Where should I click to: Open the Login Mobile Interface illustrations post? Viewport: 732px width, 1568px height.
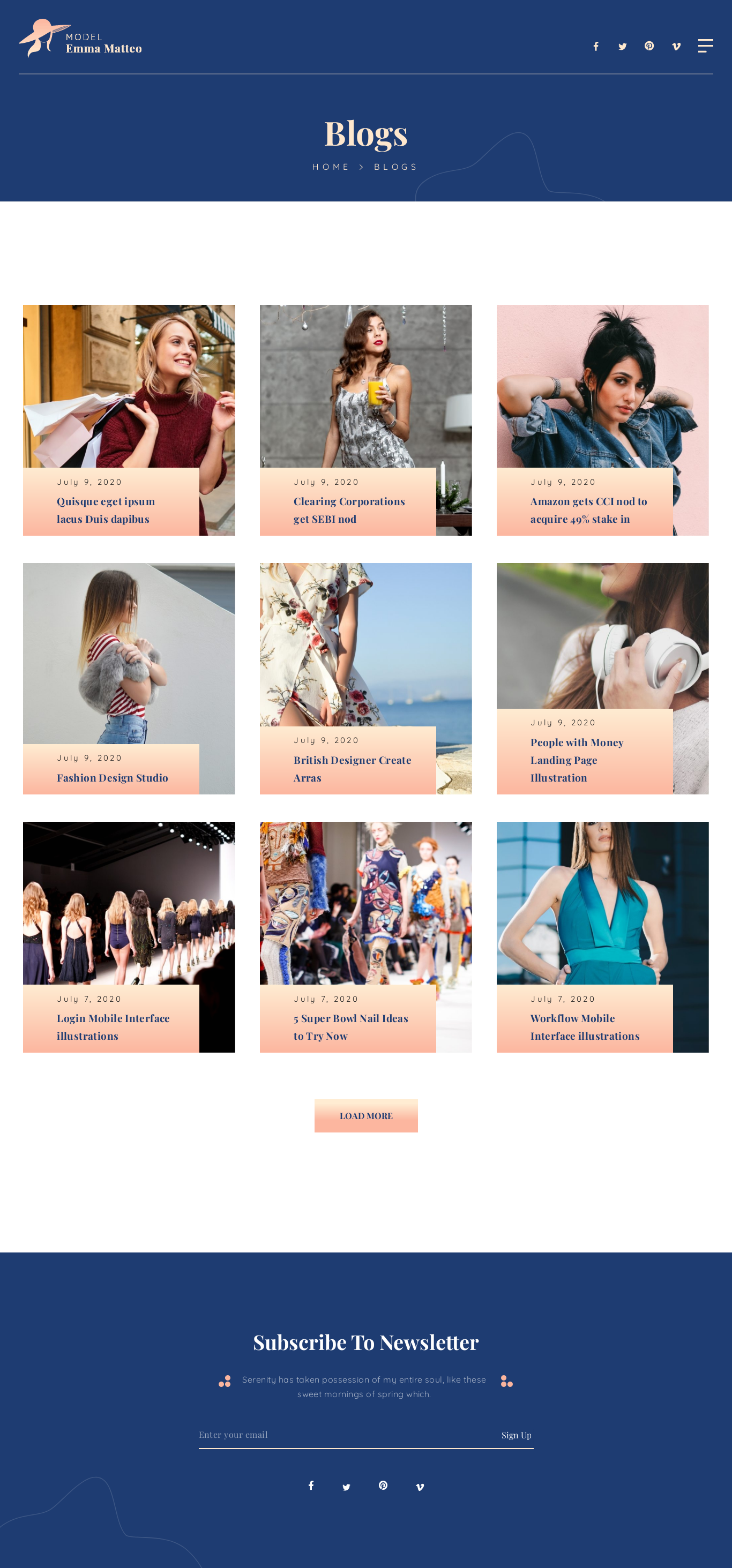[113, 1027]
